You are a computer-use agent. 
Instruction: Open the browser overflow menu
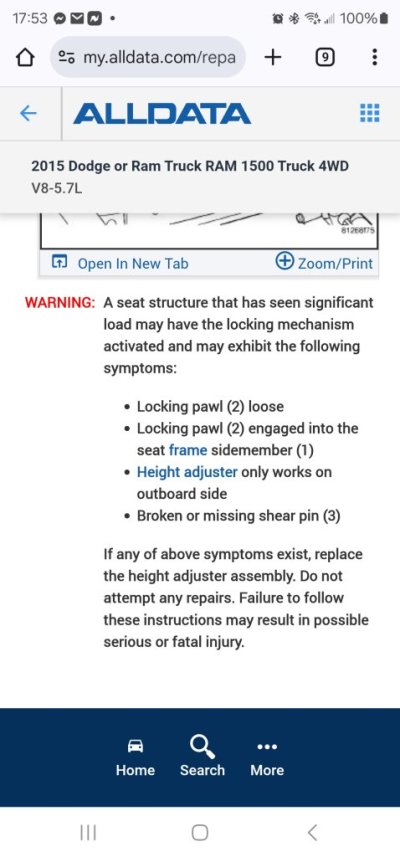374,57
